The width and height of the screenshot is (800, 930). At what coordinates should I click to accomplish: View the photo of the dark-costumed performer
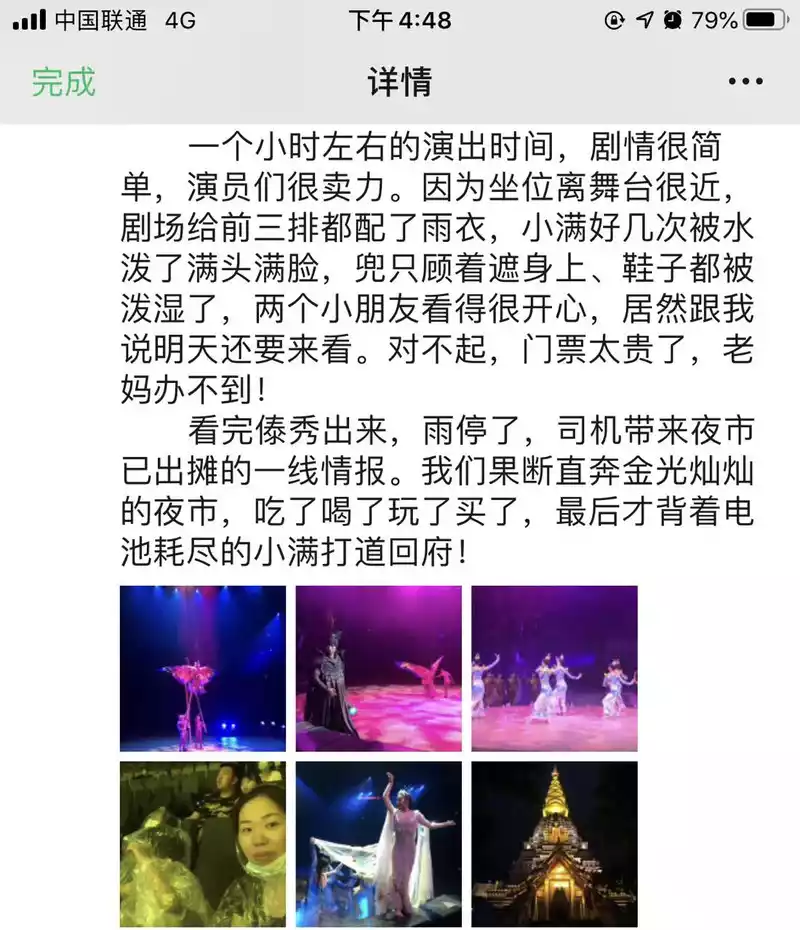[x=379, y=668]
